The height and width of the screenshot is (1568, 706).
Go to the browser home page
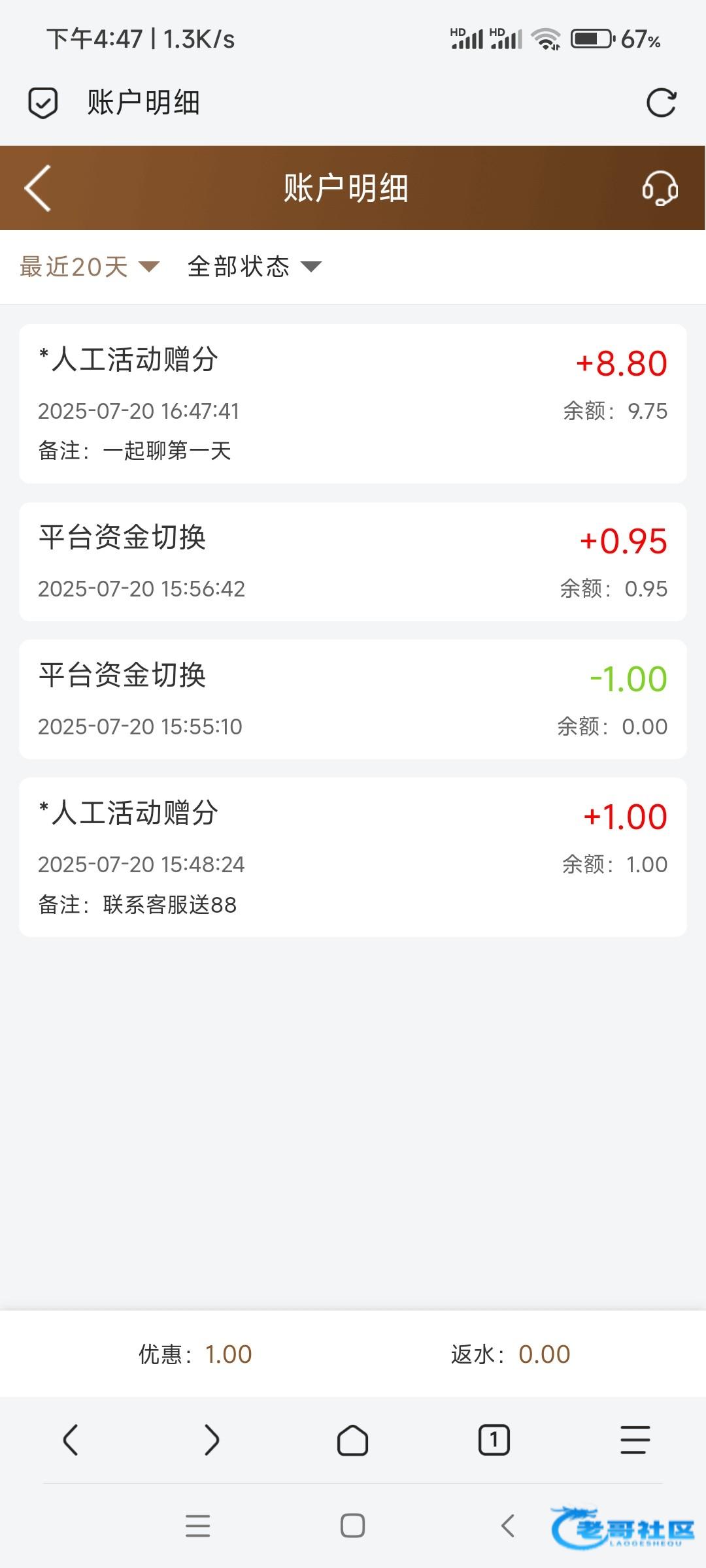click(x=352, y=1440)
